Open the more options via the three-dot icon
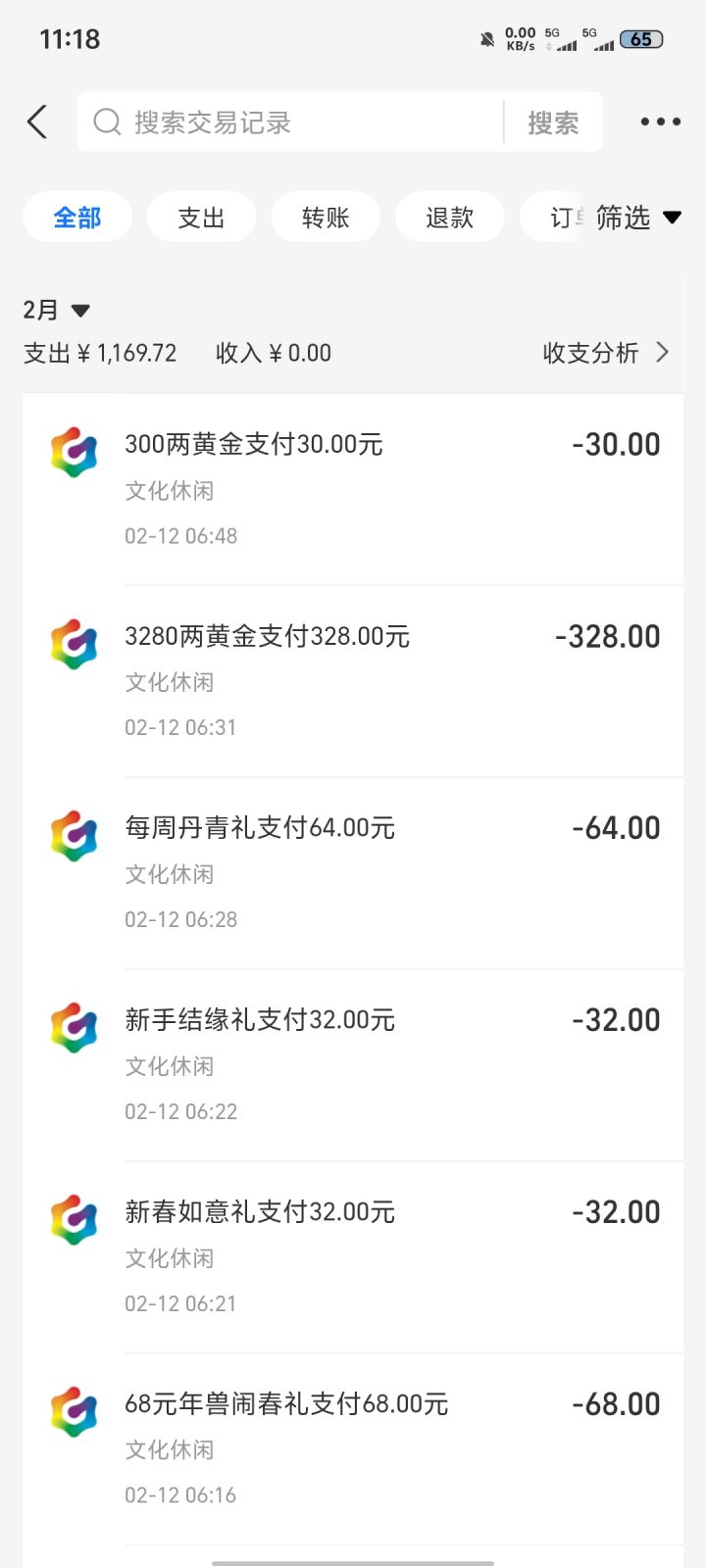Image resolution: width=706 pixels, height=1568 pixels. [658, 122]
